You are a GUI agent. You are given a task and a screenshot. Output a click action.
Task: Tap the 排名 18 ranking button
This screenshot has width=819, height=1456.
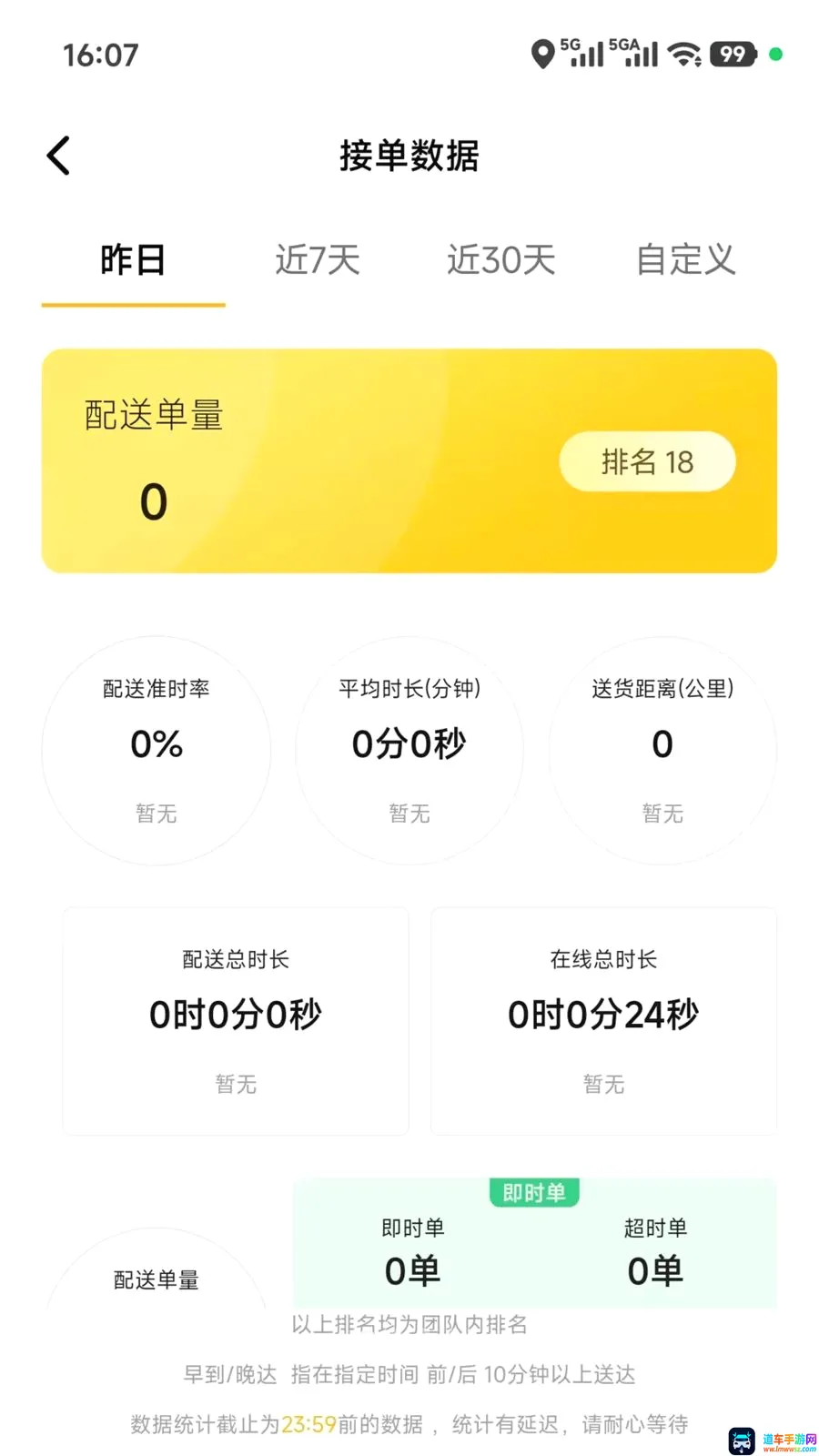647,461
